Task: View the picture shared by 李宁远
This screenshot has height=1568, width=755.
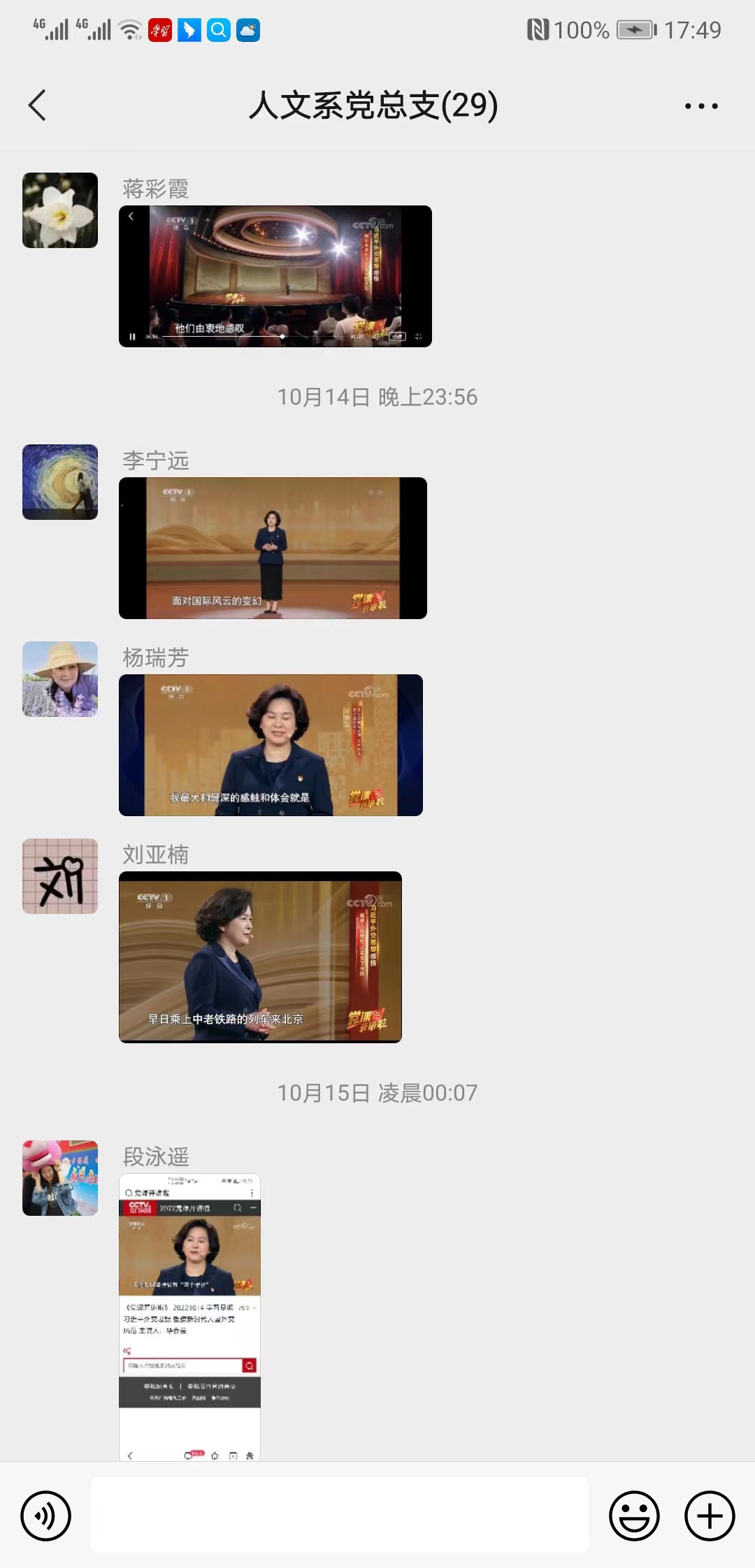Action: (273, 548)
